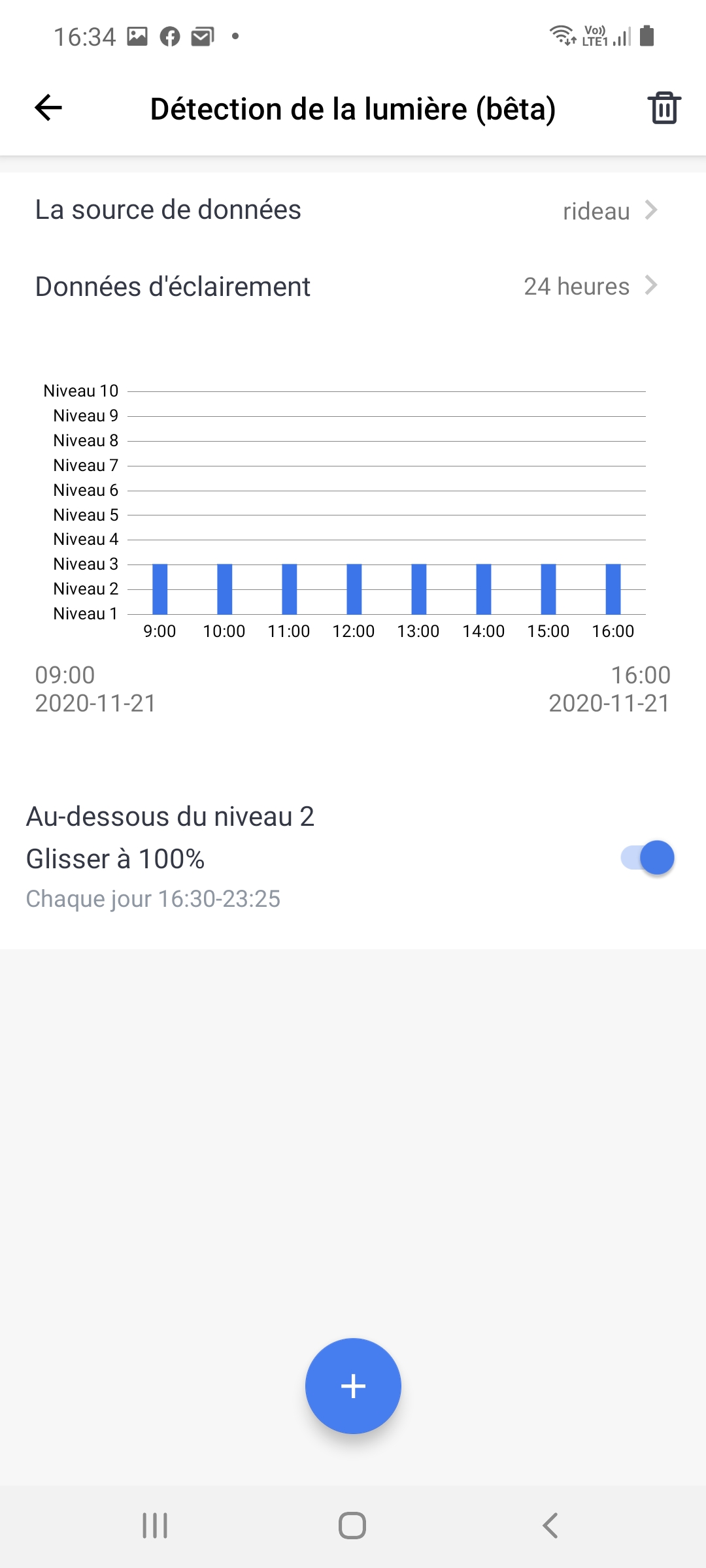Viewport: 706px width, 1568px height.
Task: Delete this light detection with the trash icon
Action: 664,108
